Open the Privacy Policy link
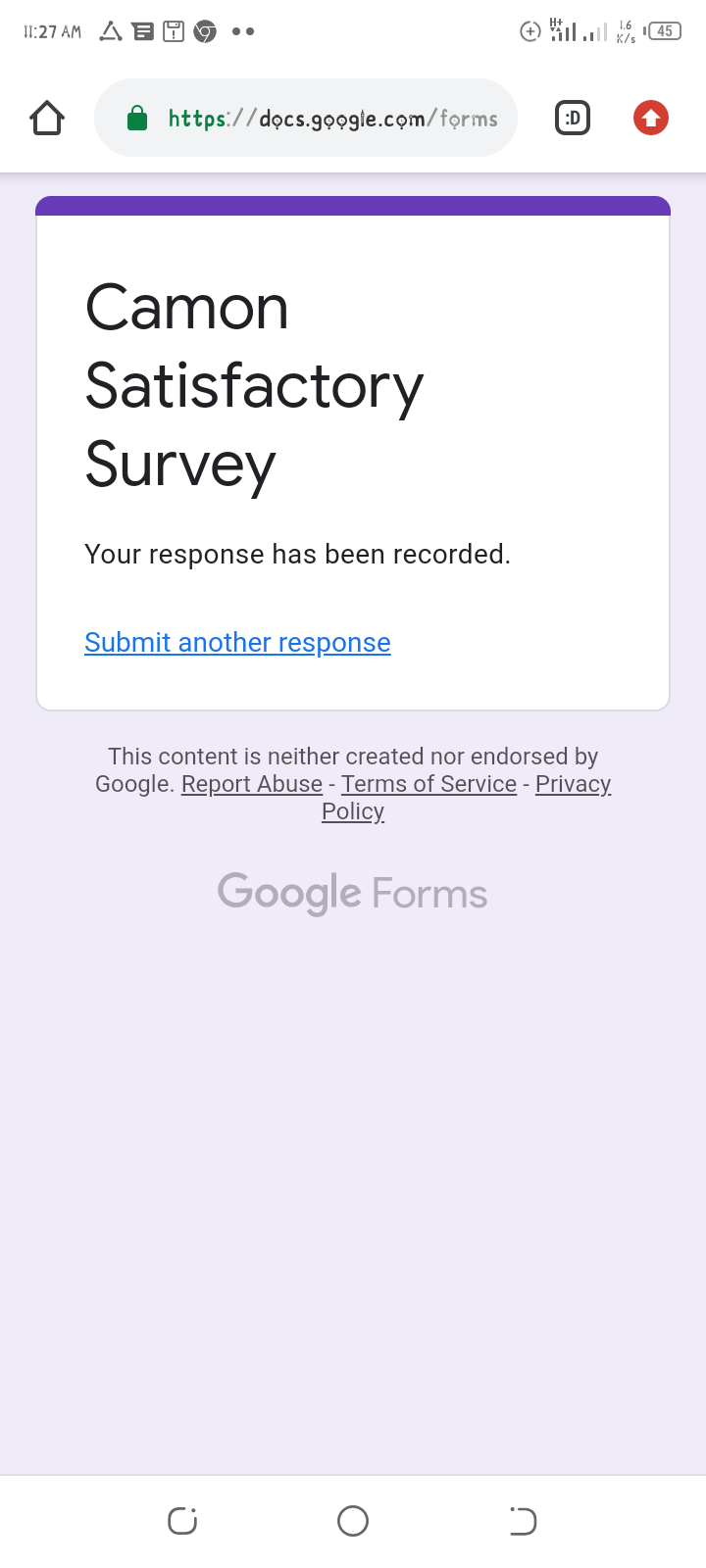Image resolution: width=706 pixels, height=1568 pixels. coord(573,784)
